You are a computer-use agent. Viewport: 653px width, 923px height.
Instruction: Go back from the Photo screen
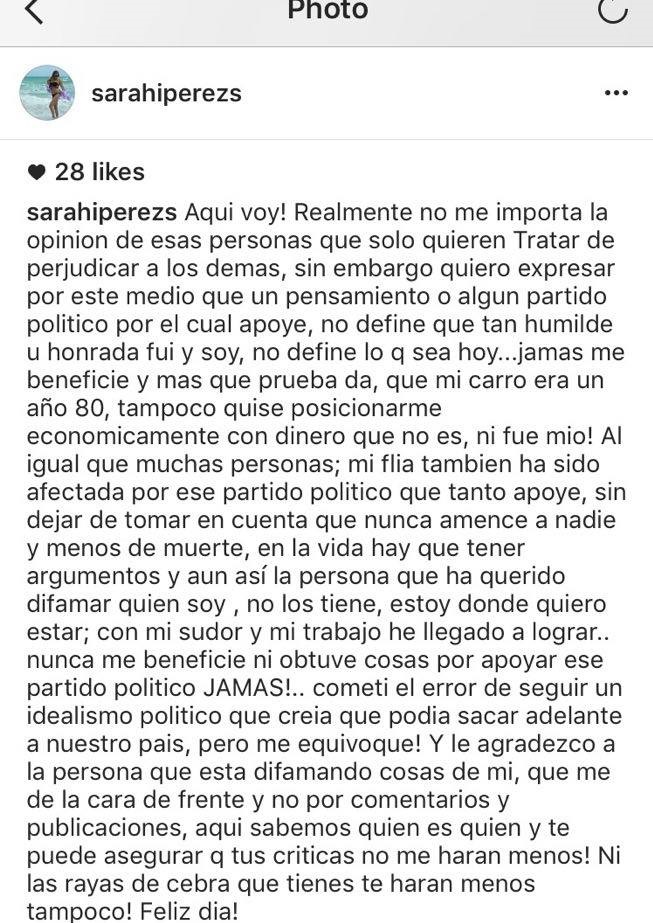[x=33, y=11]
